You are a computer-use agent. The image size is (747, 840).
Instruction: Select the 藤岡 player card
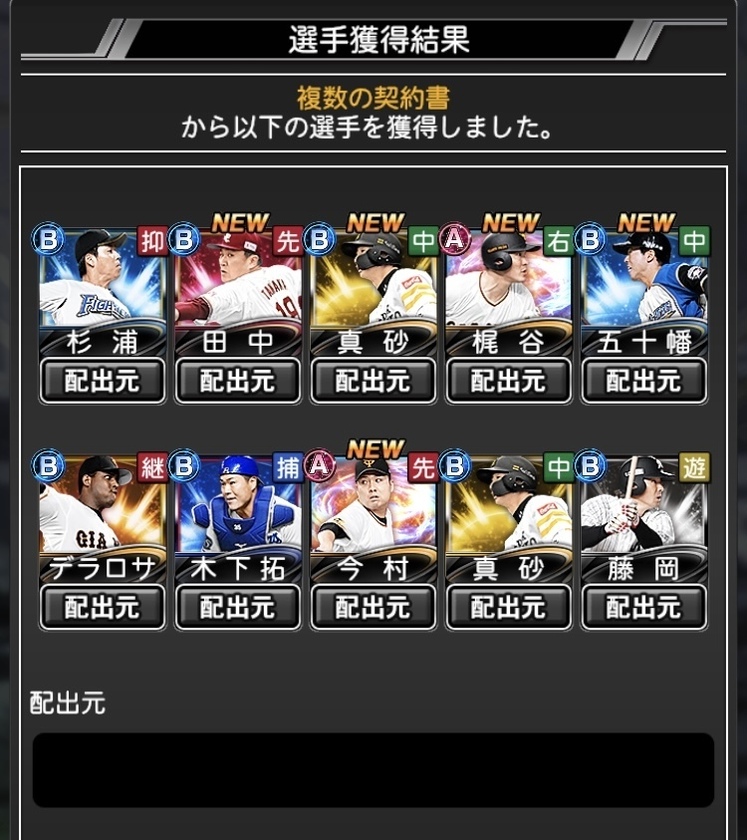[644, 510]
